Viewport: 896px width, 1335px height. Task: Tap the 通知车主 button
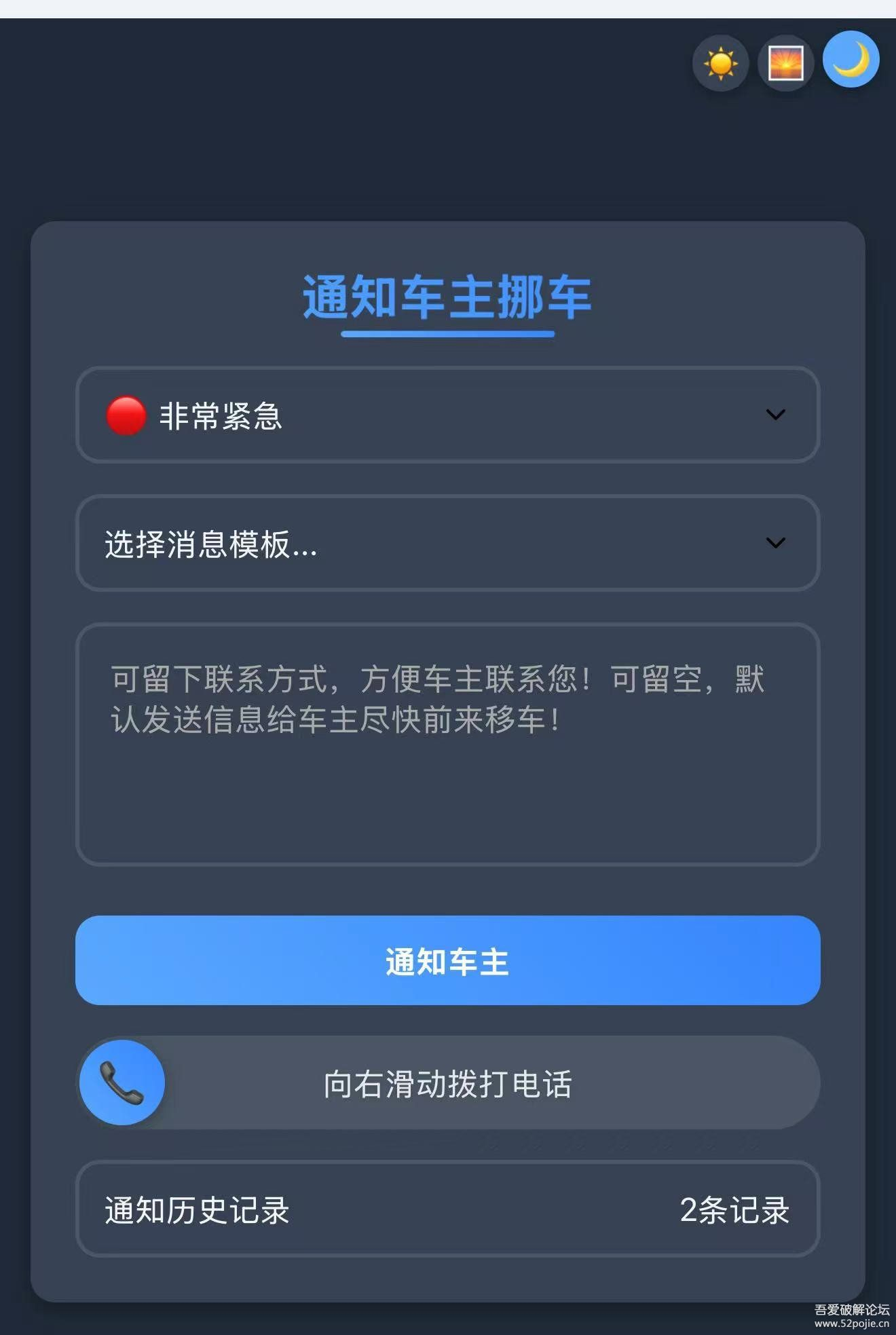[x=447, y=960]
